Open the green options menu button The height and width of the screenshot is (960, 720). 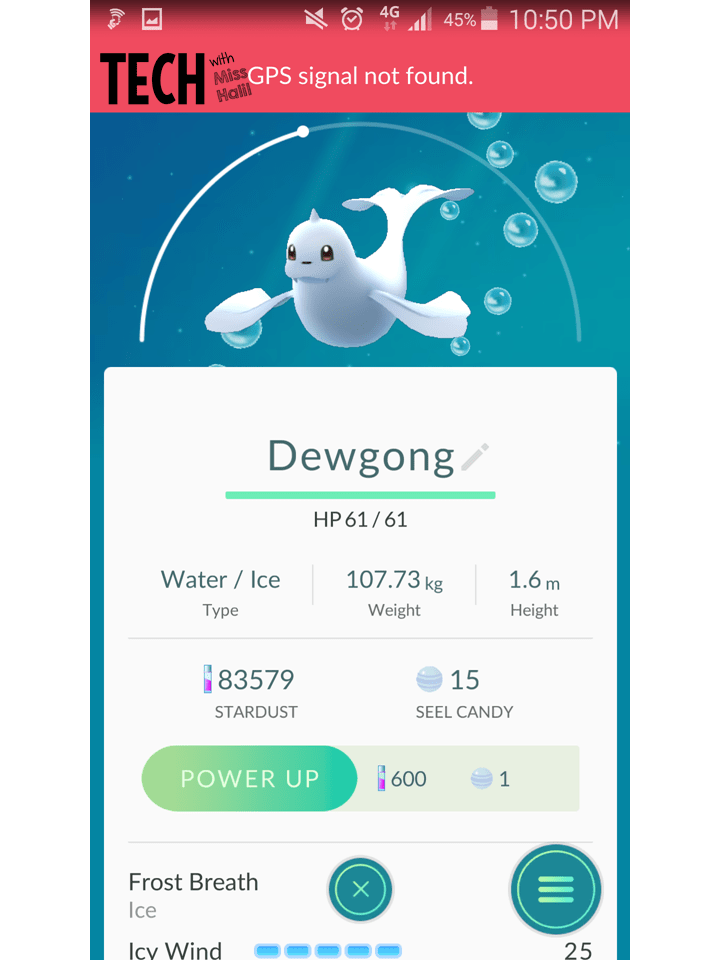(x=556, y=888)
